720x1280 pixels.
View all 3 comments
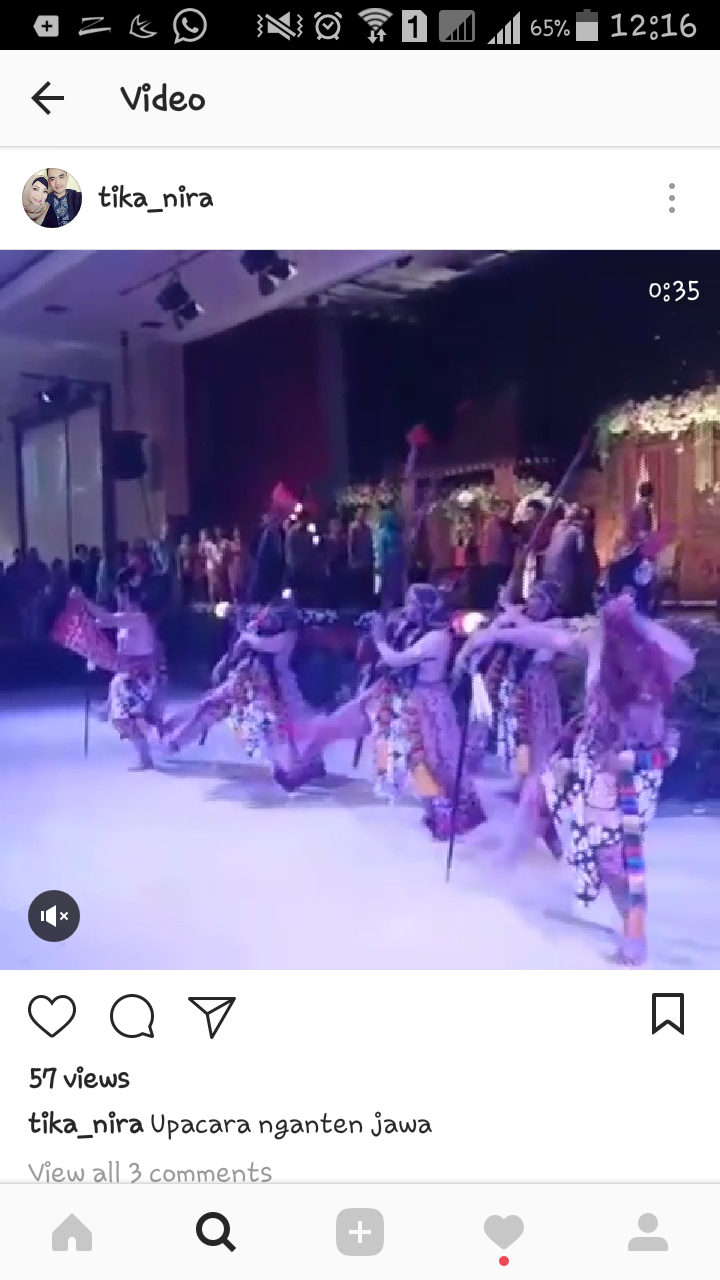pyautogui.click(x=150, y=1172)
